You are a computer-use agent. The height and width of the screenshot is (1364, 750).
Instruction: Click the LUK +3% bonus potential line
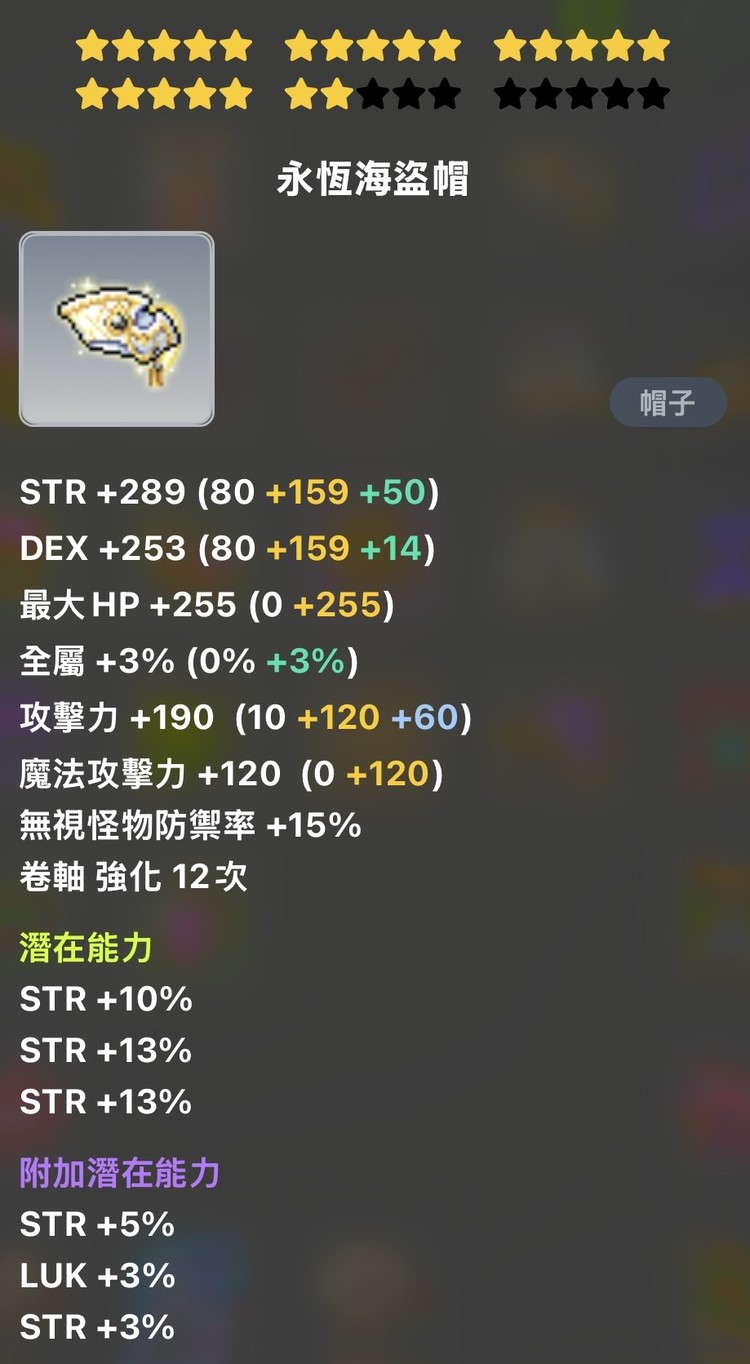pos(97,1276)
